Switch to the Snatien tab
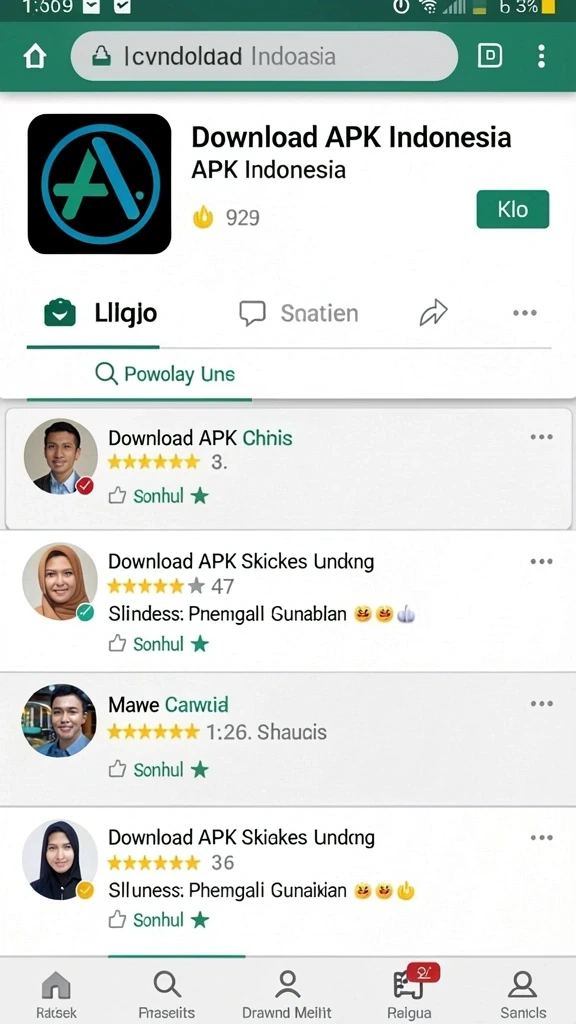The image size is (576, 1024). point(299,313)
